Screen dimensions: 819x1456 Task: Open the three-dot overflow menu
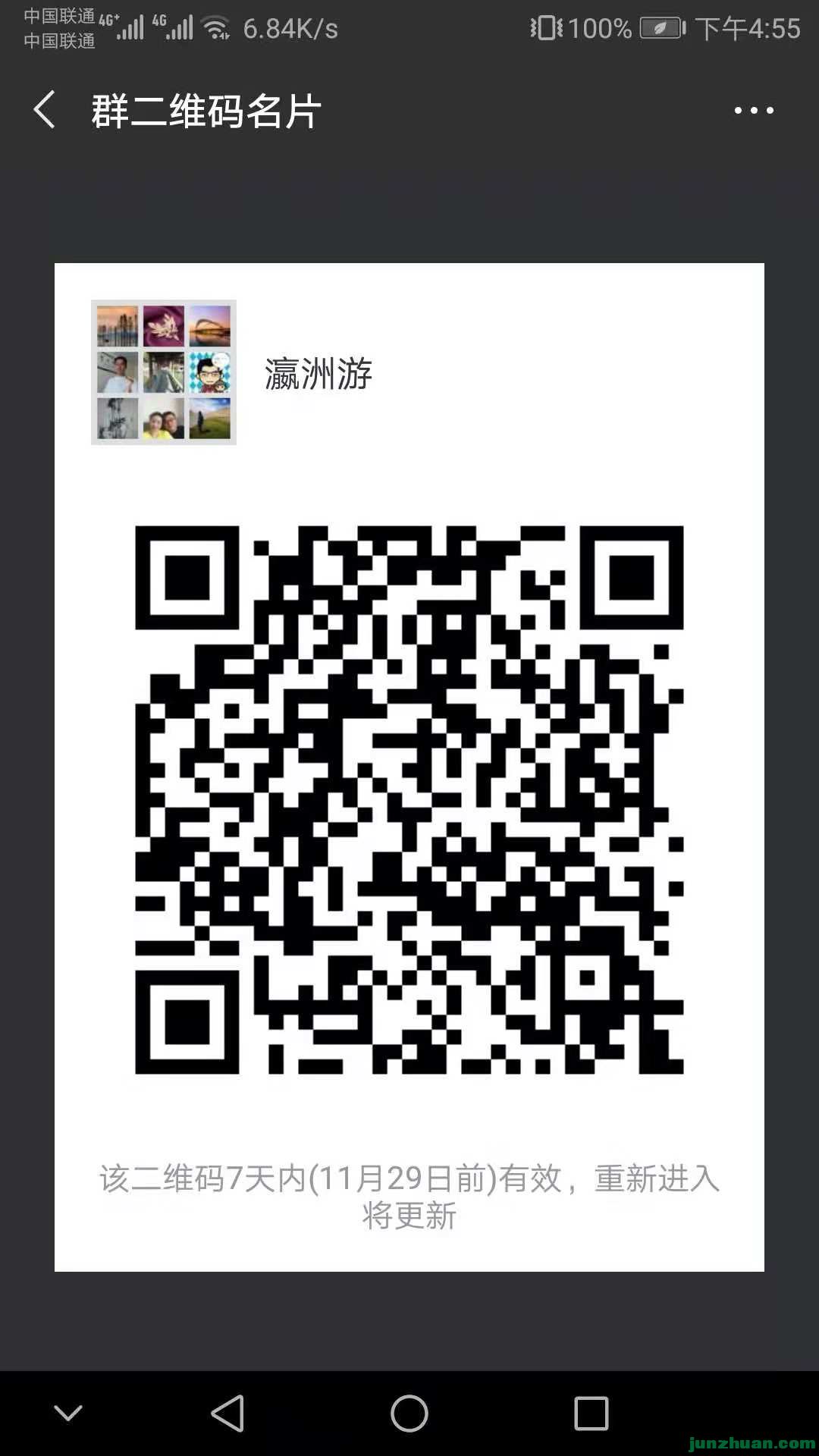pos(753,111)
